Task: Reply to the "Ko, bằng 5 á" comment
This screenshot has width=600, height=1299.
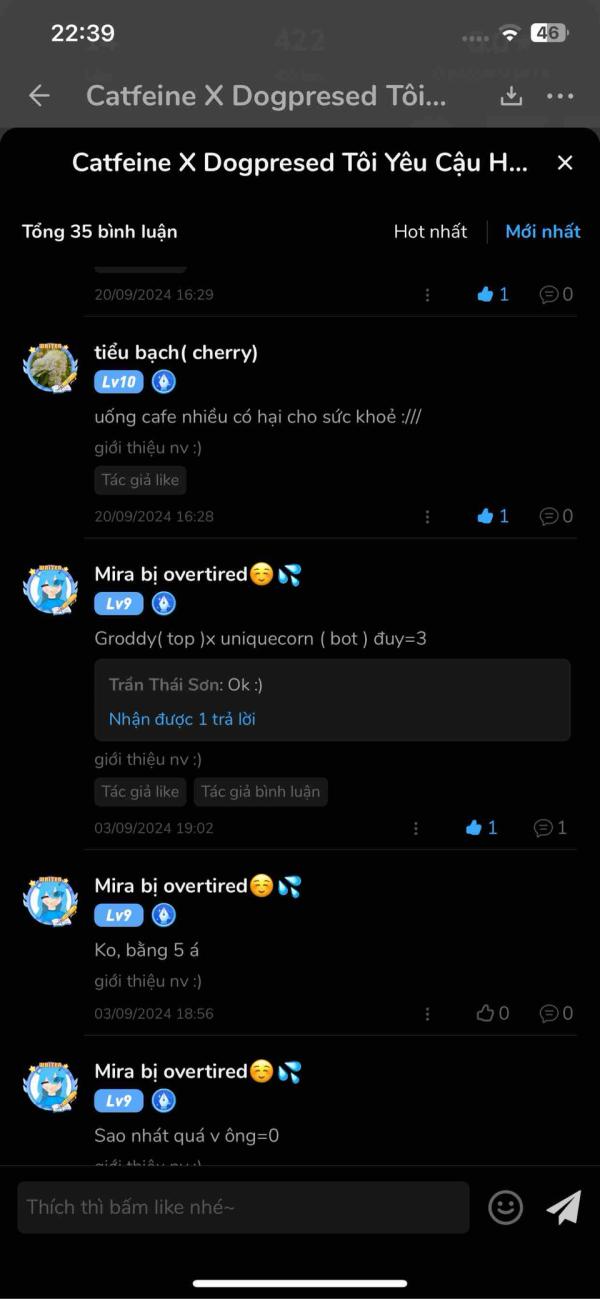Action: click(x=556, y=1013)
